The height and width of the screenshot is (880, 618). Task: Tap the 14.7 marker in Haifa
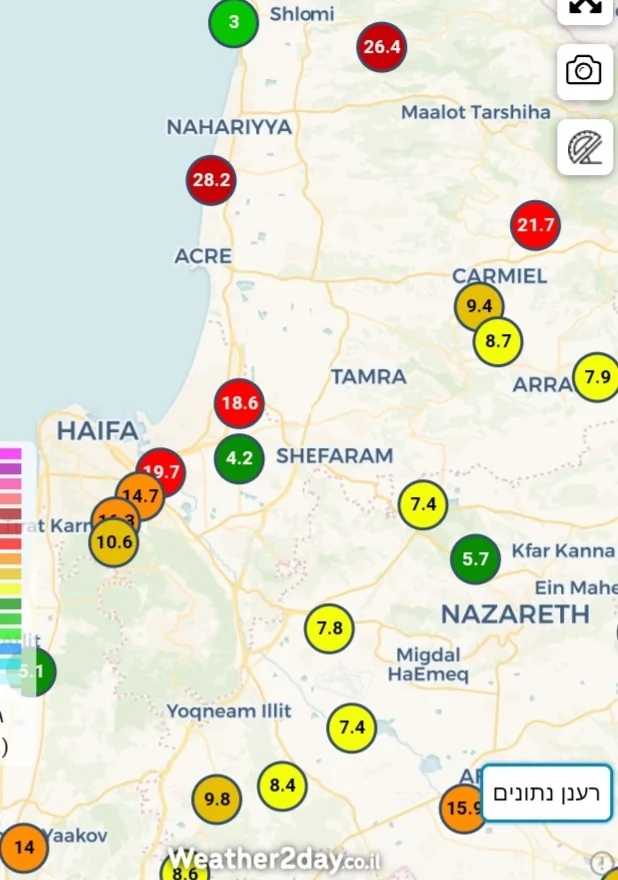140,496
